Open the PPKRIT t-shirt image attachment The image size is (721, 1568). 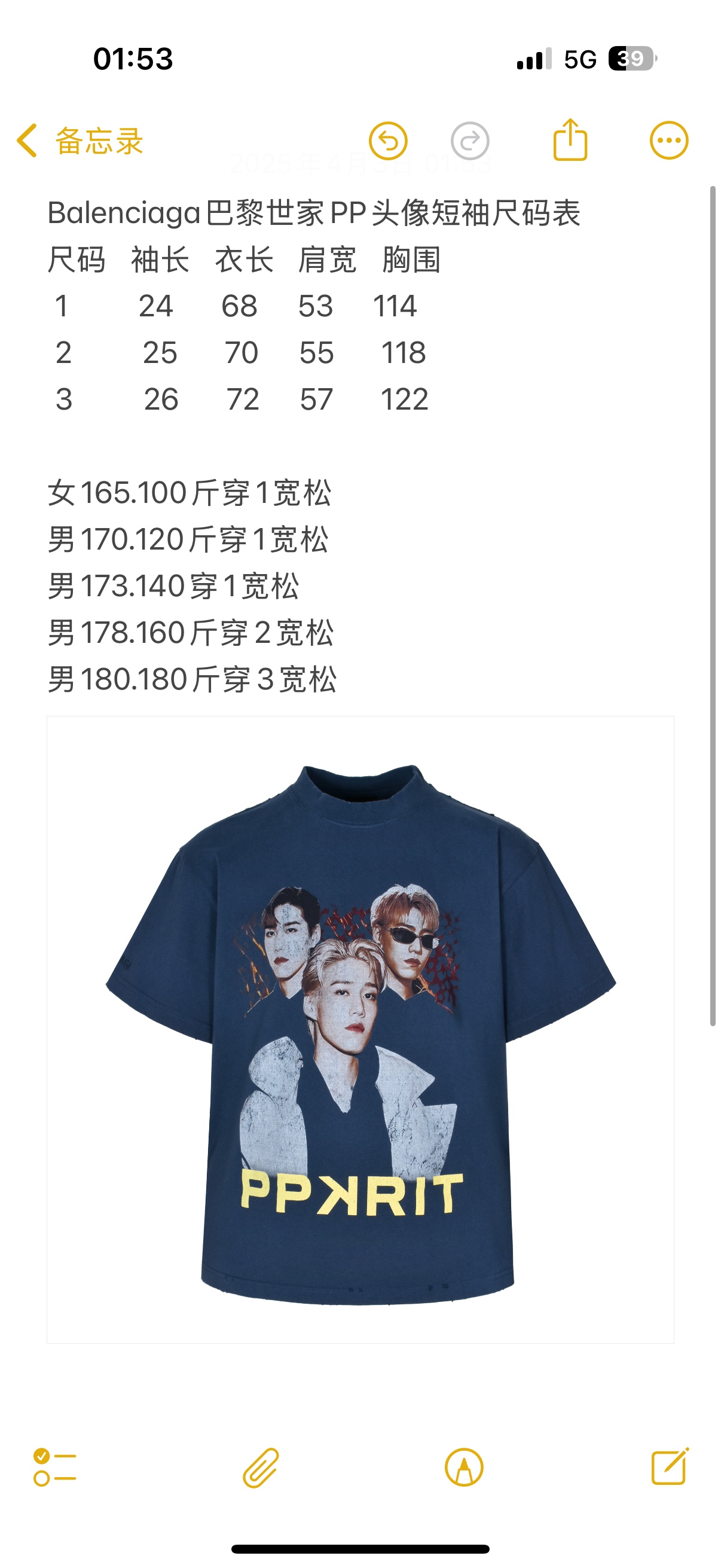(360, 1029)
